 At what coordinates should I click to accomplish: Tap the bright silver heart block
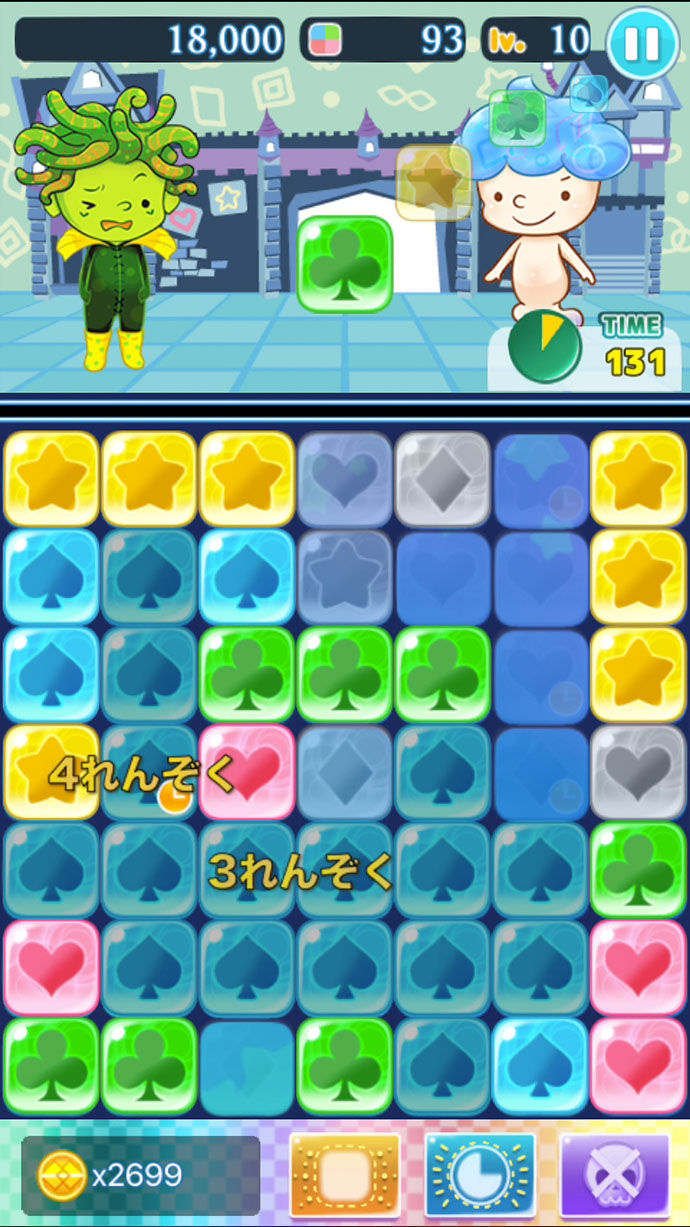[637, 771]
